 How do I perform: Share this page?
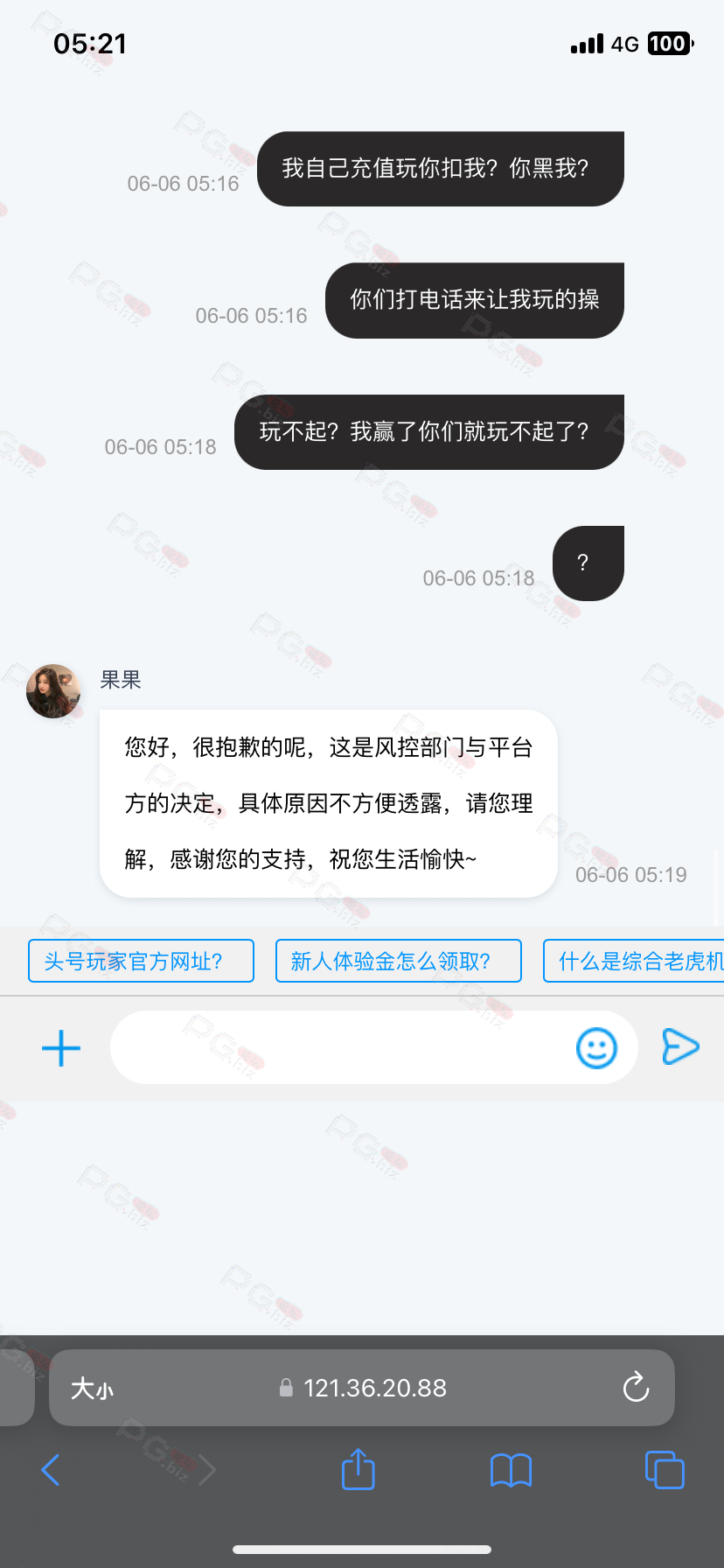[358, 1468]
